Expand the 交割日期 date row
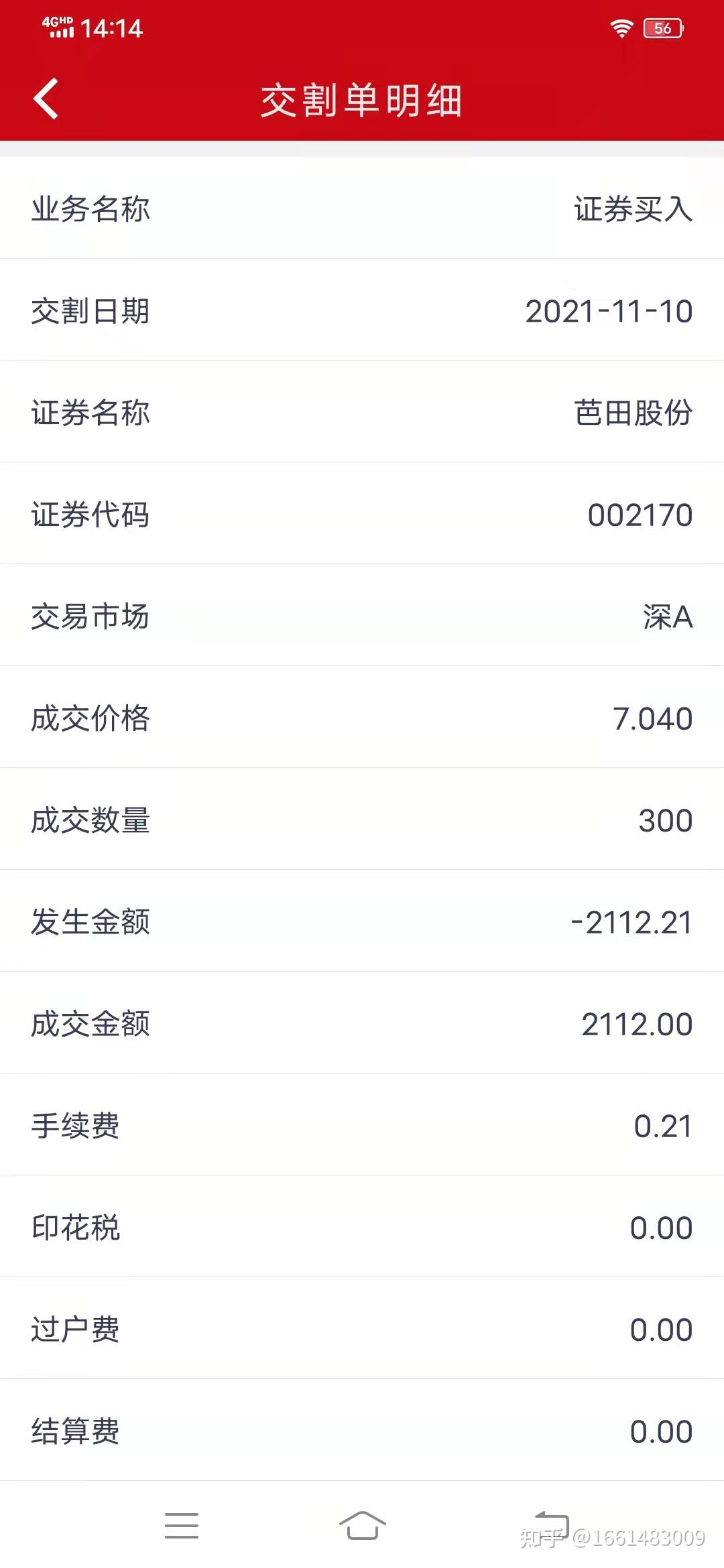 [x=362, y=311]
